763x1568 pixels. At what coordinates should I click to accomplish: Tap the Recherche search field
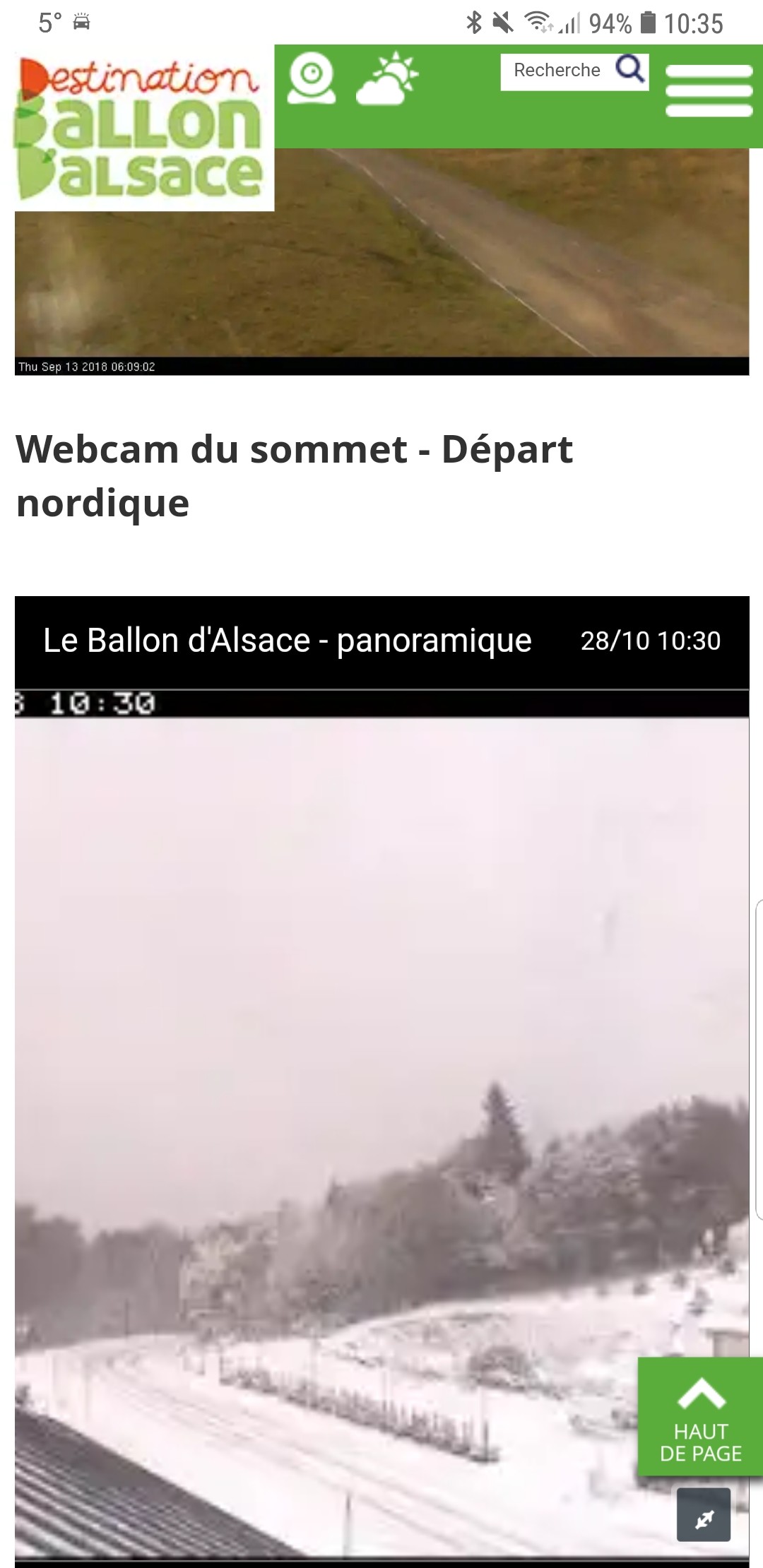[557, 71]
